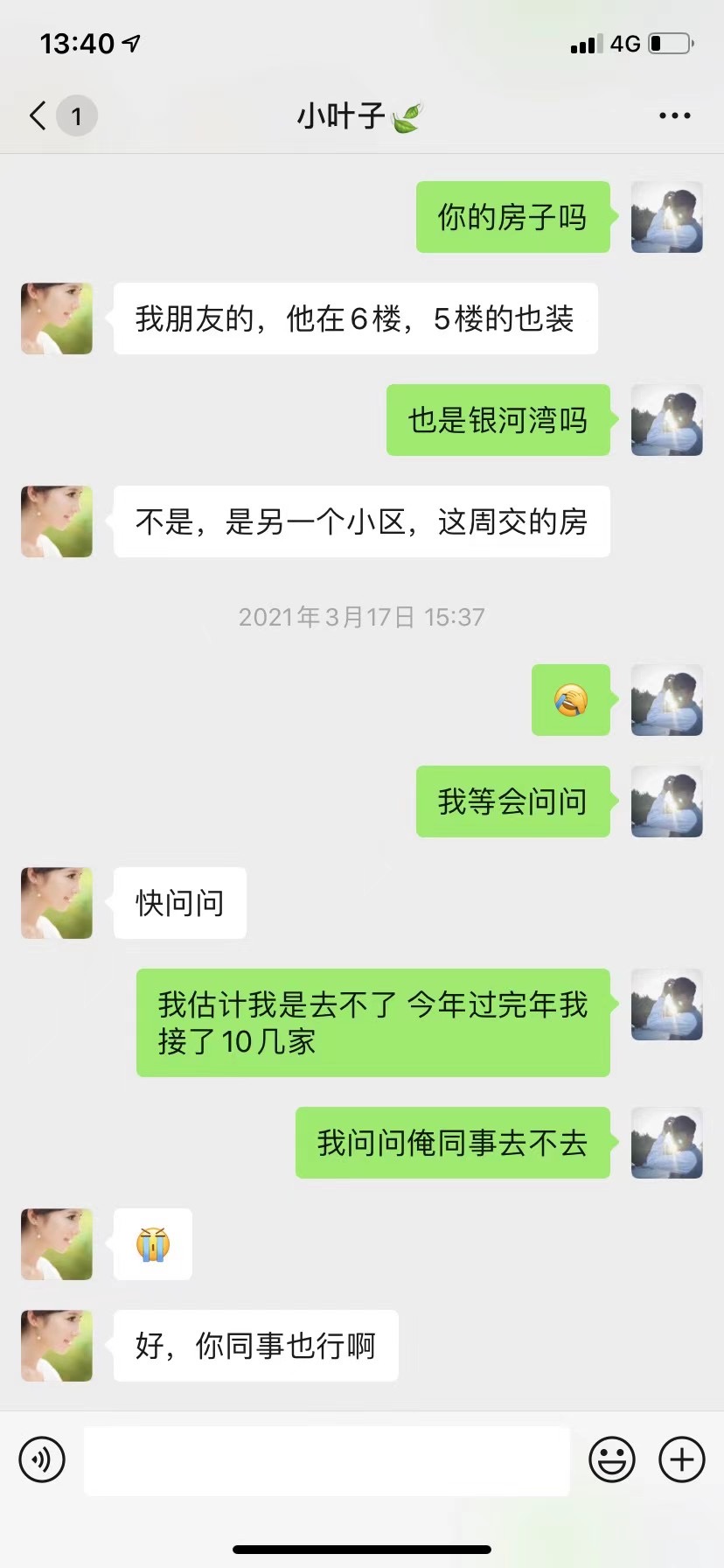The width and height of the screenshot is (724, 1568).
Task: Tap the message 好，你同事也行啊
Action: (254, 1347)
